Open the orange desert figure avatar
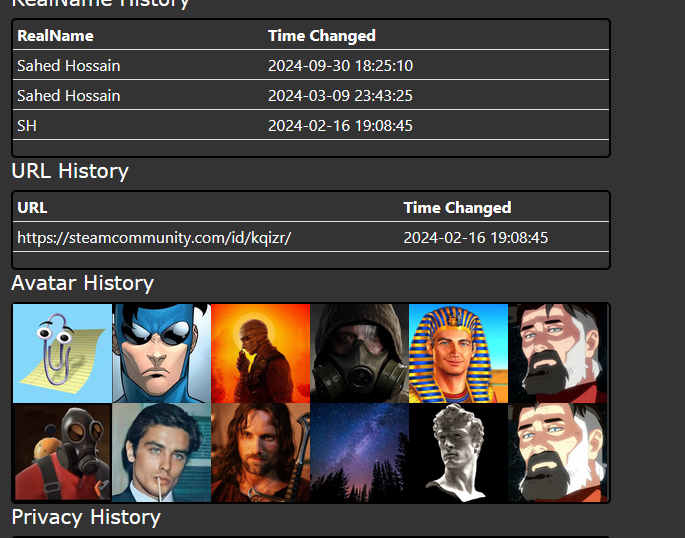The width and height of the screenshot is (685, 538). point(260,353)
